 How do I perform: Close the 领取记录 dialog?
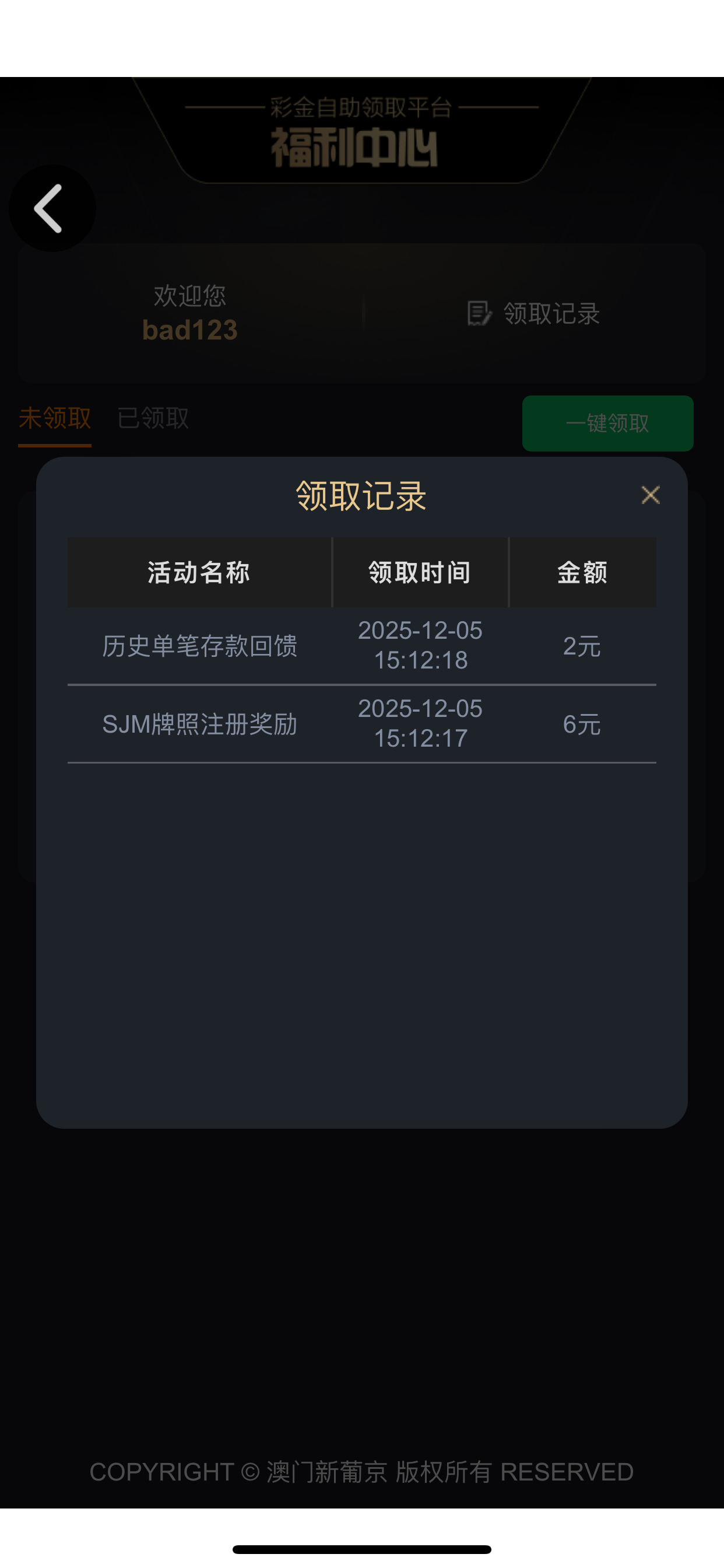[x=651, y=495]
